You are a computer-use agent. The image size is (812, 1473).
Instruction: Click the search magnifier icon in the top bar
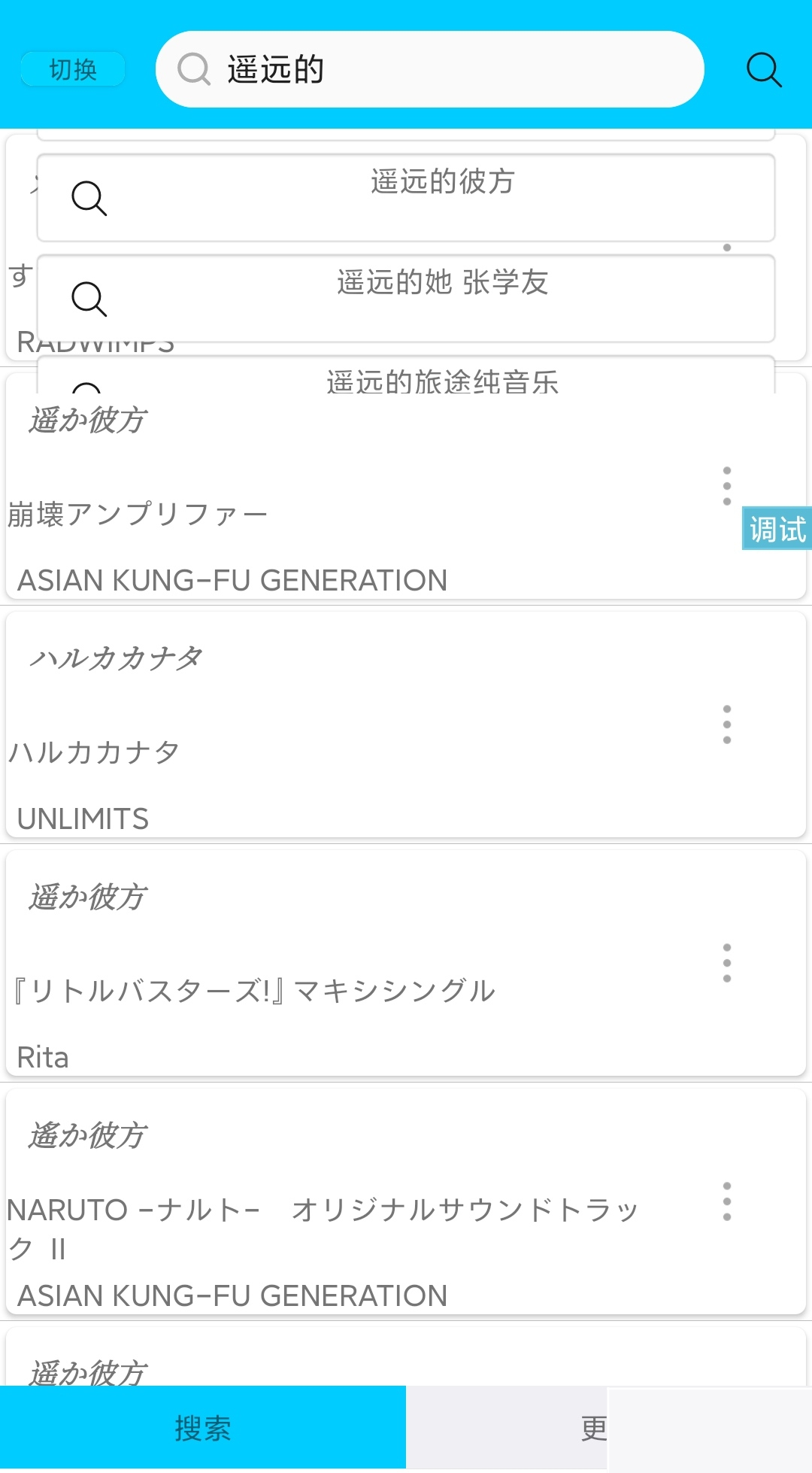pos(765,69)
